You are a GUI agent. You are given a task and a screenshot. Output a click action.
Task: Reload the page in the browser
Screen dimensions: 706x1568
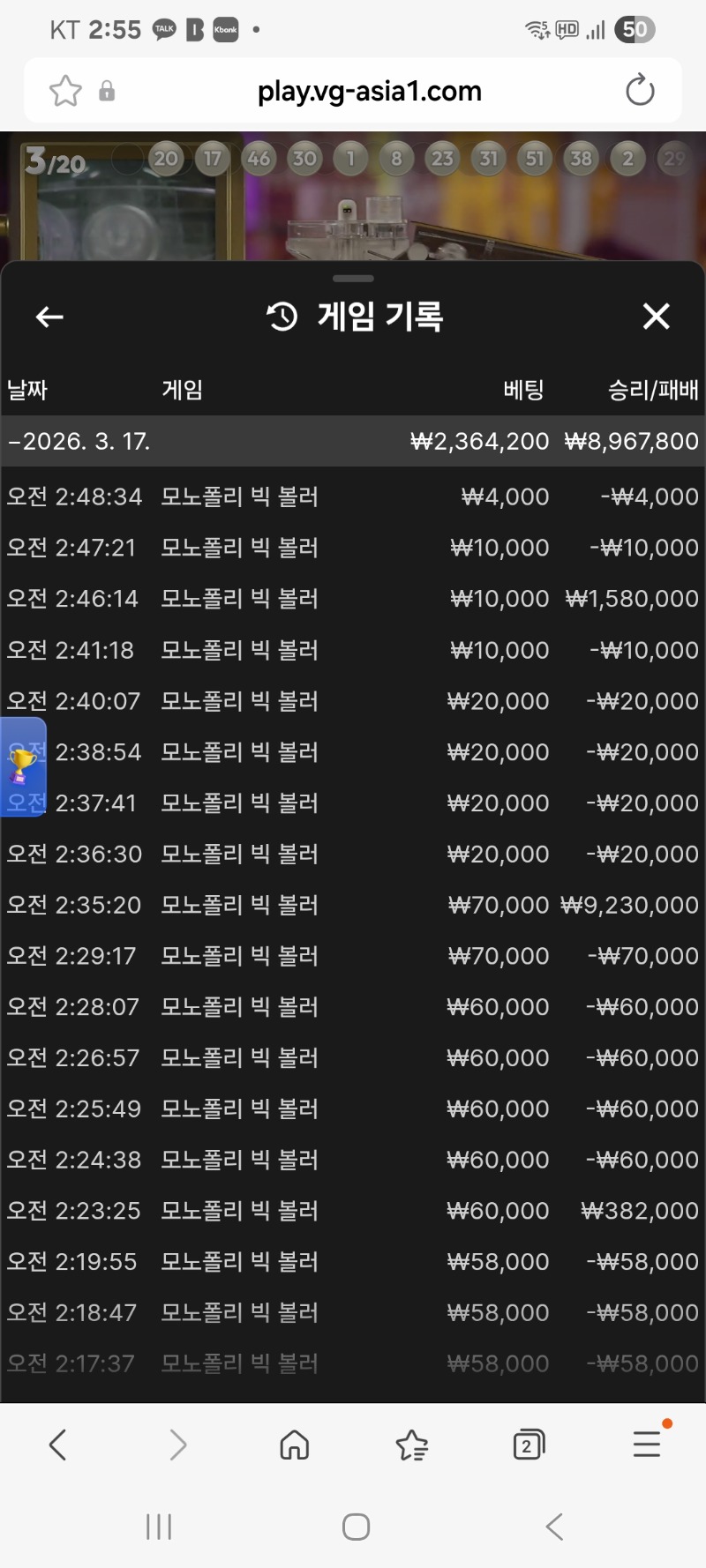(639, 91)
